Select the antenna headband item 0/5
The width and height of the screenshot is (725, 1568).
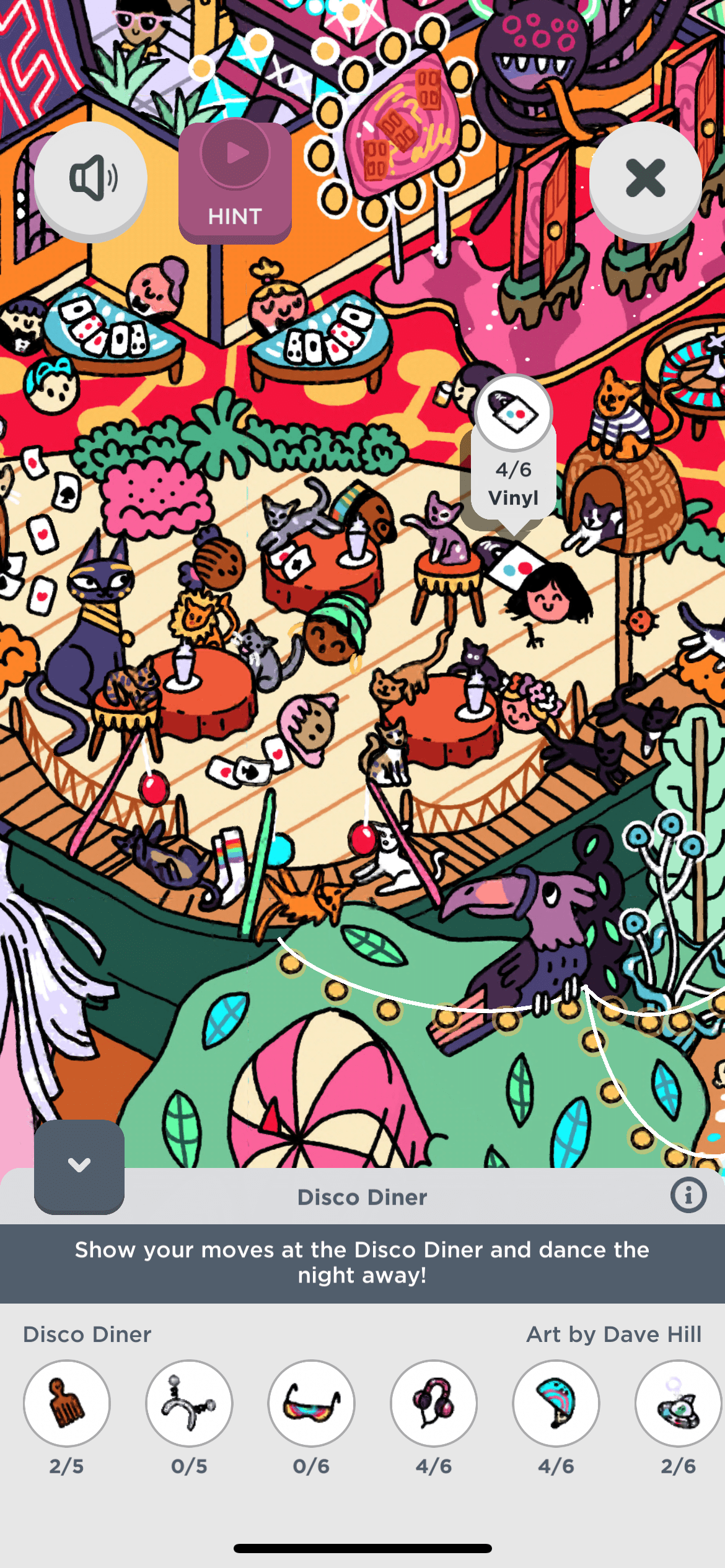click(189, 1403)
